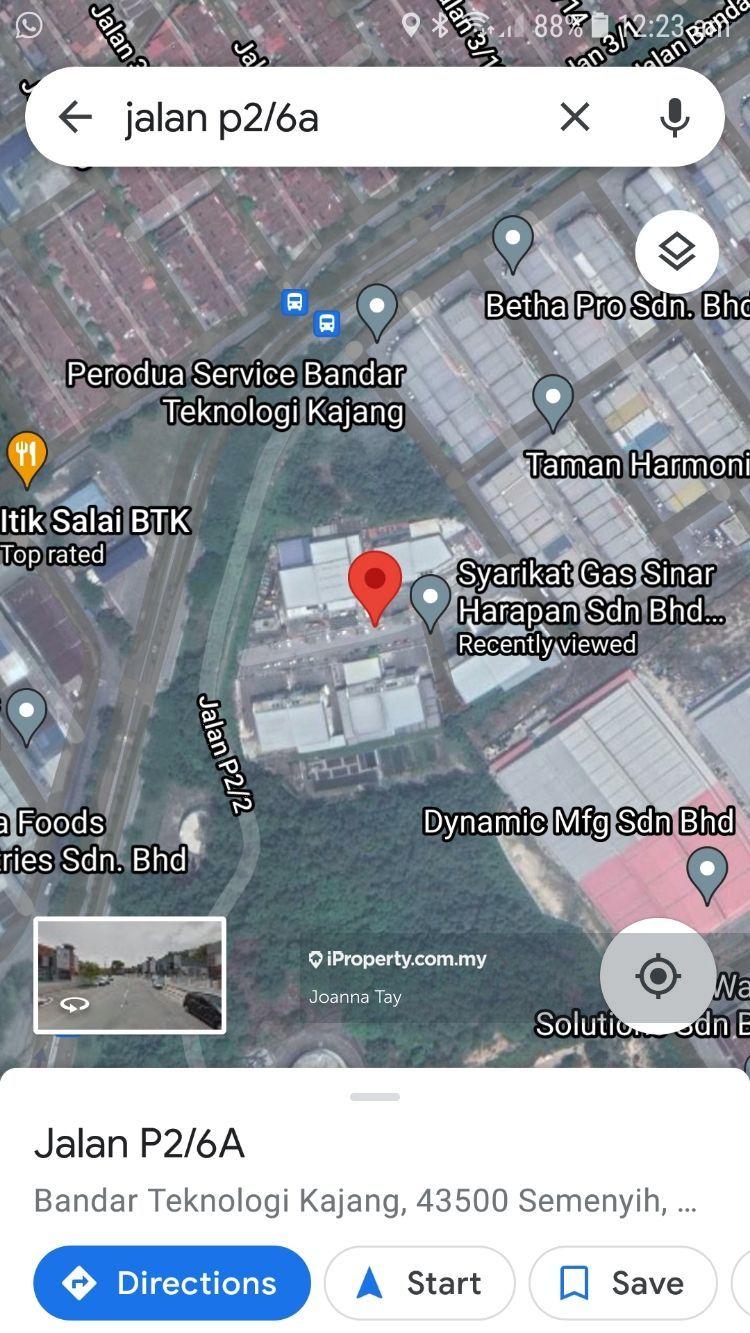750x1333 pixels.
Task: Save Jalan P2/6A to a list
Action: pyautogui.click(x=623, y=1283)
